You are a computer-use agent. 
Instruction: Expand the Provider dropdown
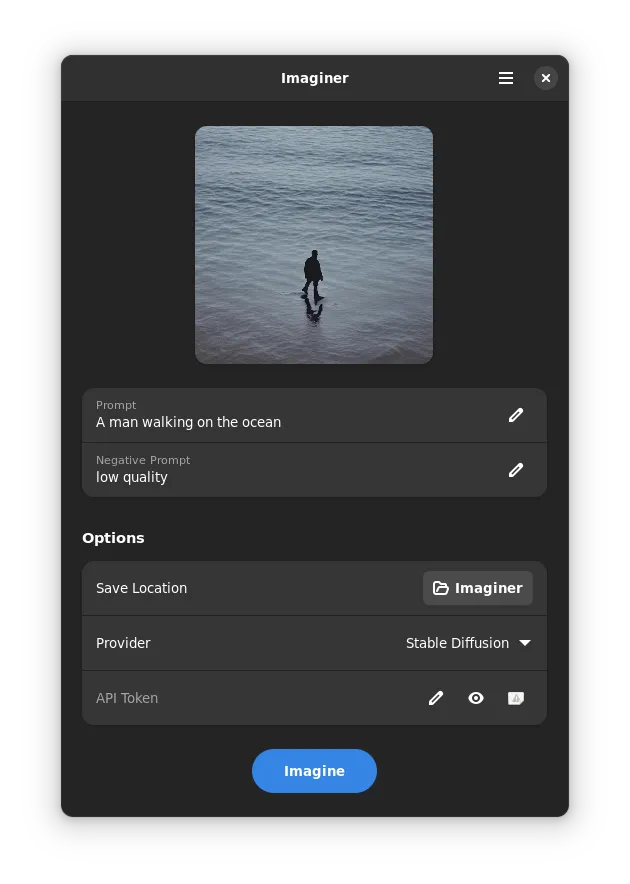point(468,643)
